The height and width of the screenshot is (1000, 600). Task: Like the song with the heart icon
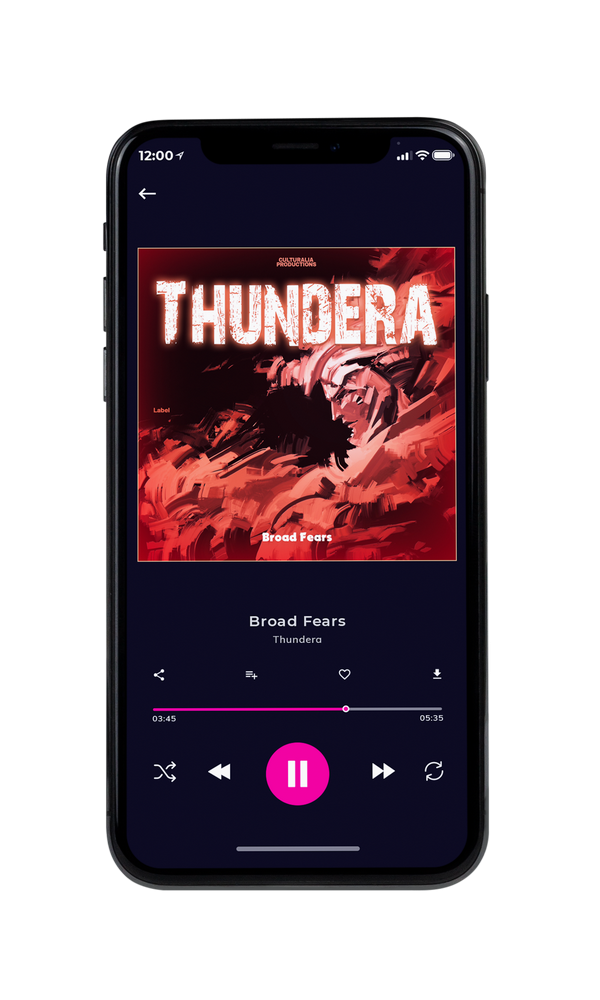click(x=344, y=674)
